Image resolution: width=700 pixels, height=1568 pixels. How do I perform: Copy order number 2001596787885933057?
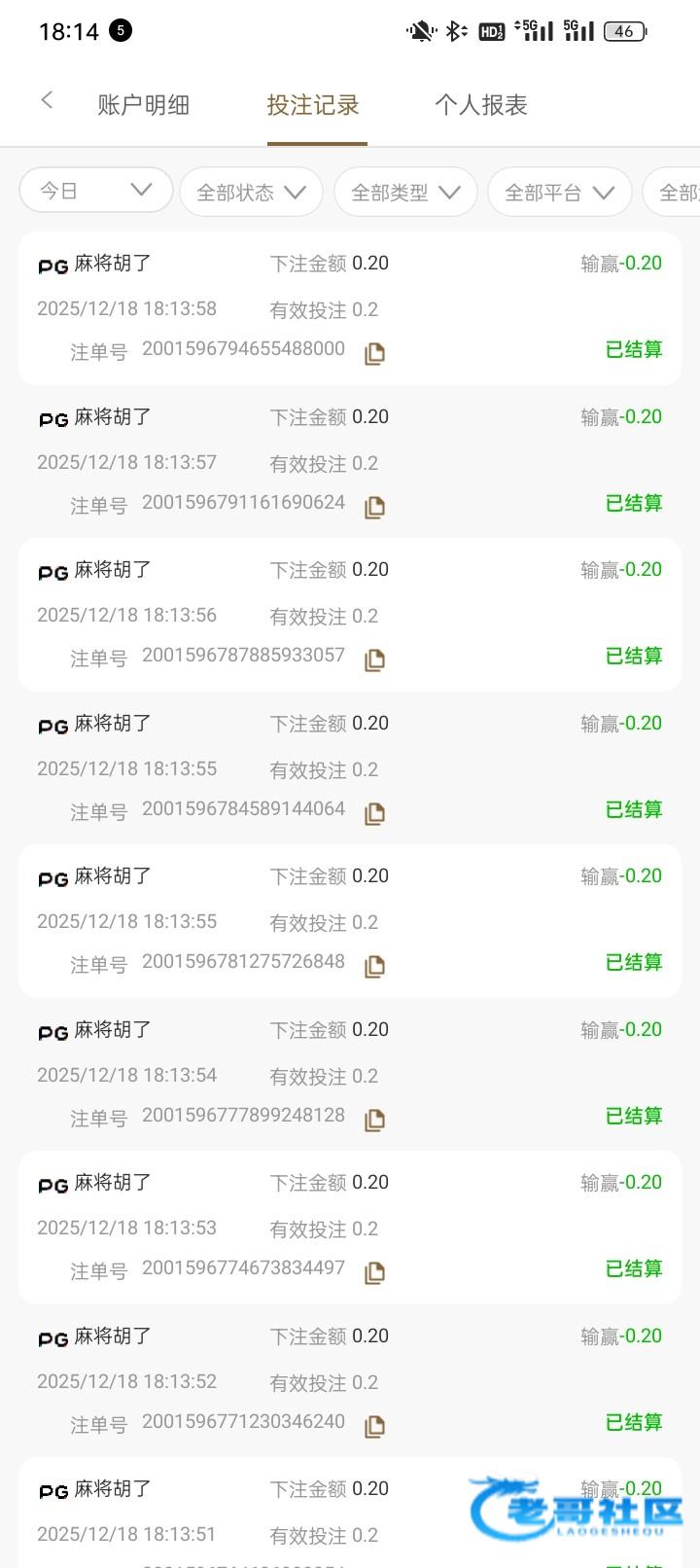374,659
